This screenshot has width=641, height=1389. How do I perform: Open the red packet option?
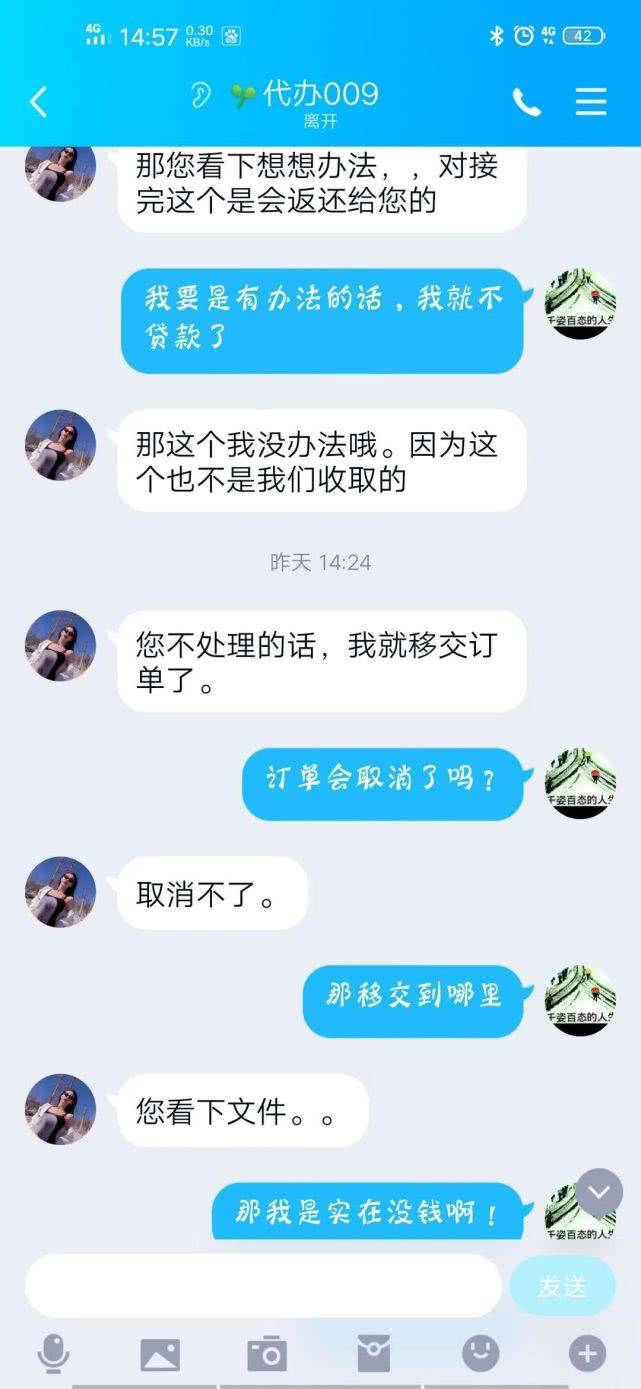[373, 1354]
